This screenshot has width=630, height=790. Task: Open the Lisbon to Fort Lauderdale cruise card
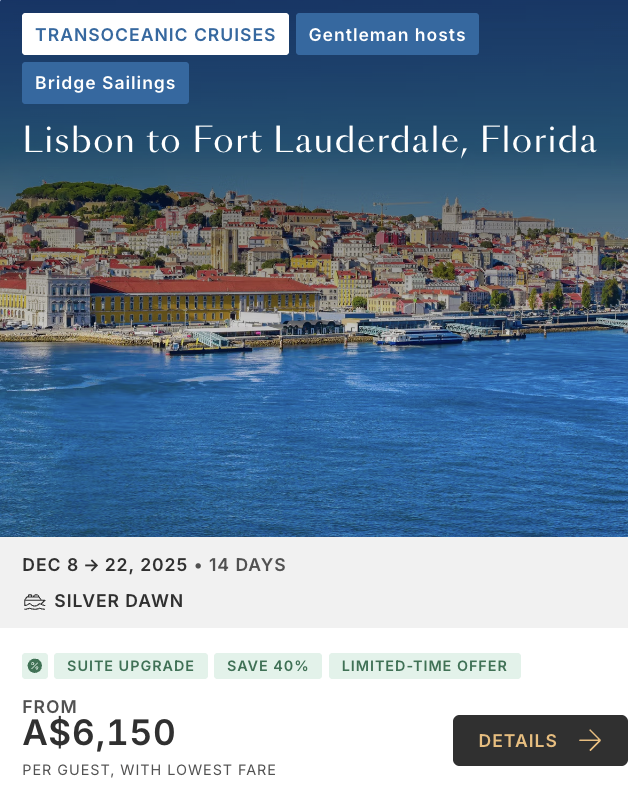coord(310,141)
